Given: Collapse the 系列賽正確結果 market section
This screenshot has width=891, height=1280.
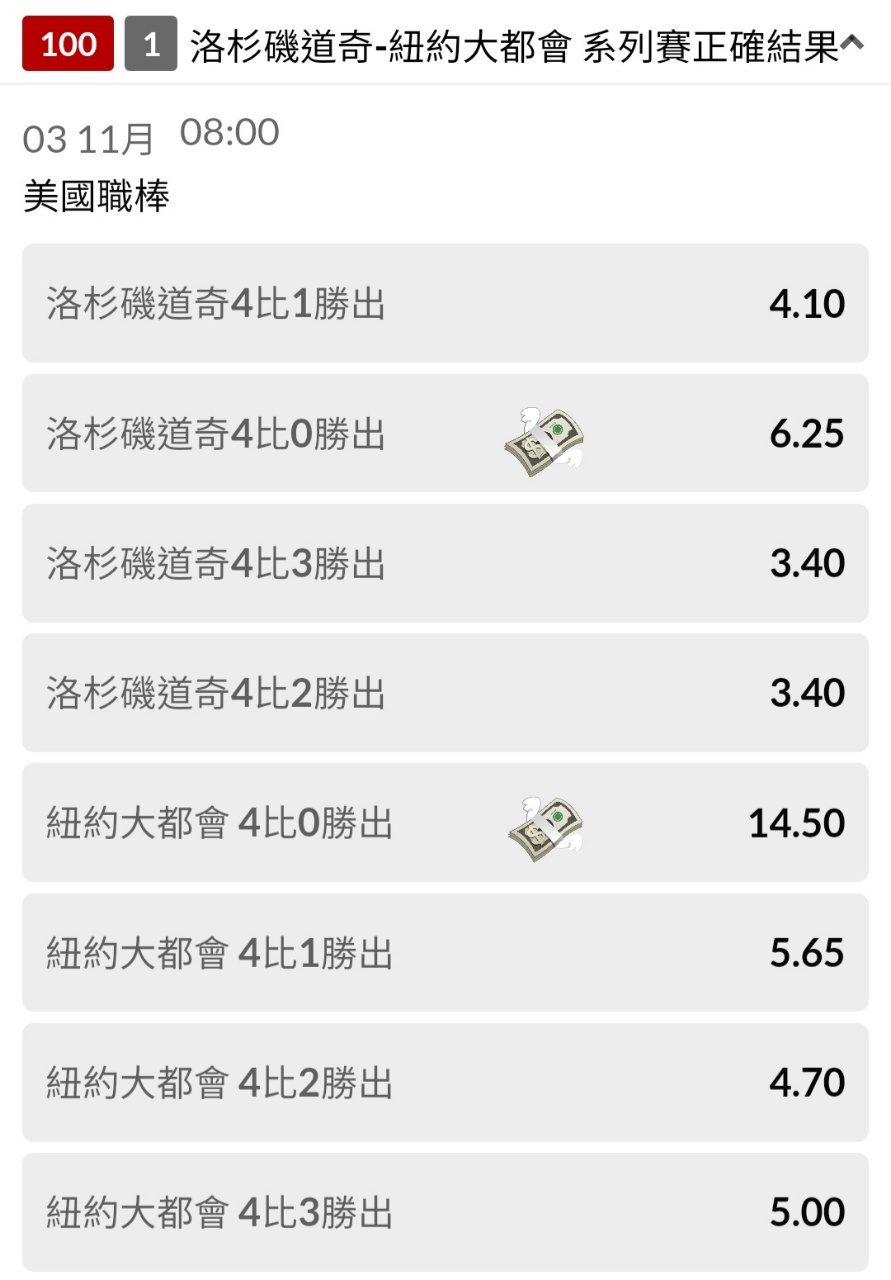Looking at the screenshot, I should [x=852, y=44].
